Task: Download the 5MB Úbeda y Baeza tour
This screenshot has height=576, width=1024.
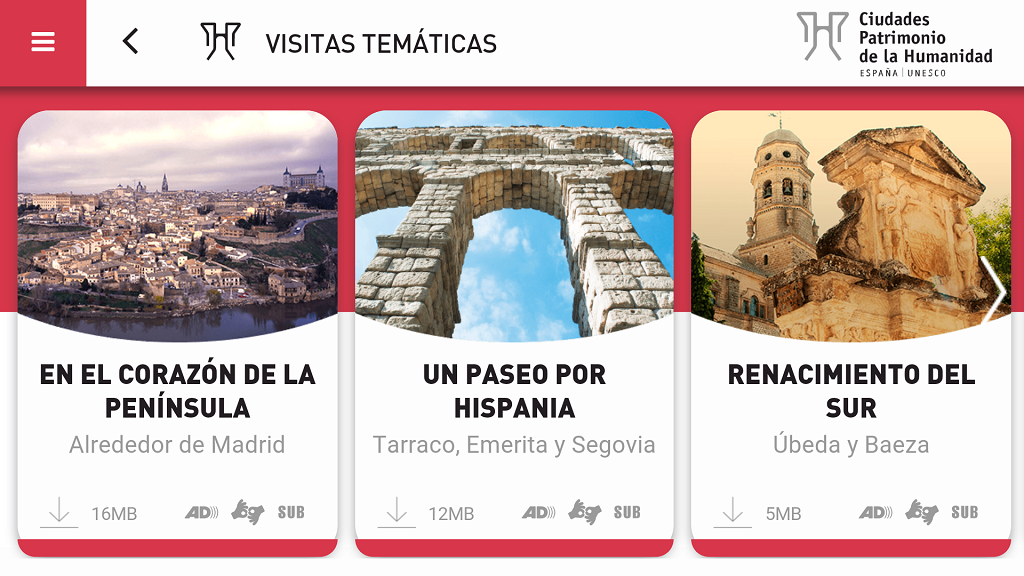Action: (733, 512)
